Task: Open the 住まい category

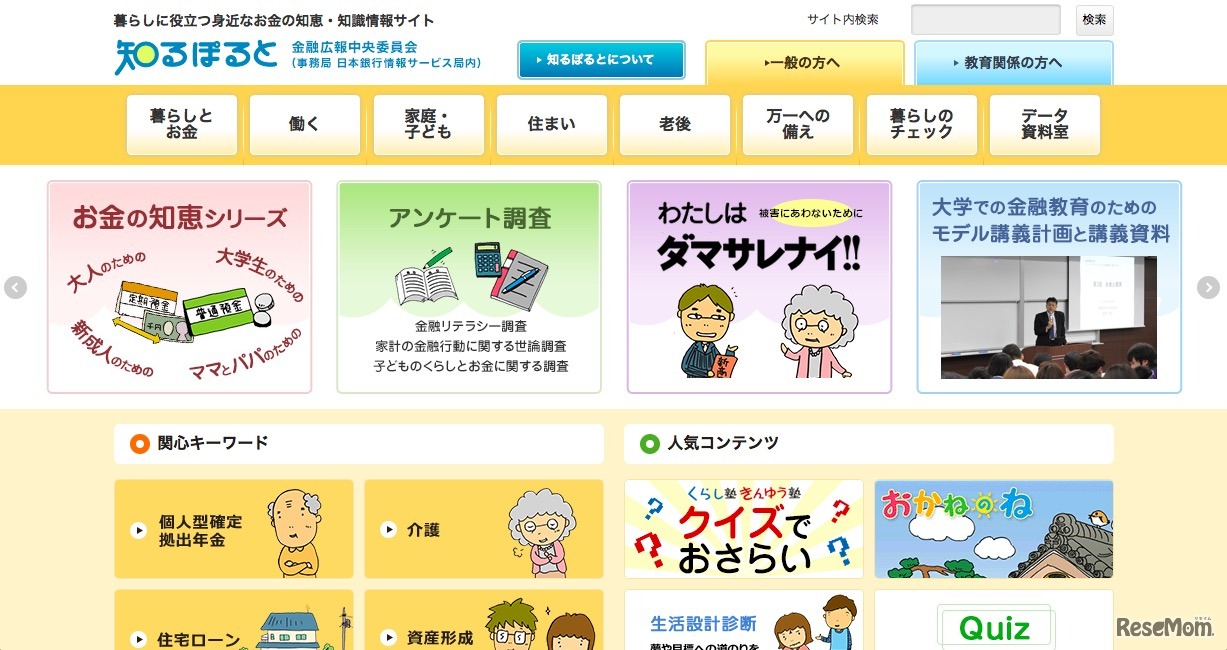Action: click(551, 124)
